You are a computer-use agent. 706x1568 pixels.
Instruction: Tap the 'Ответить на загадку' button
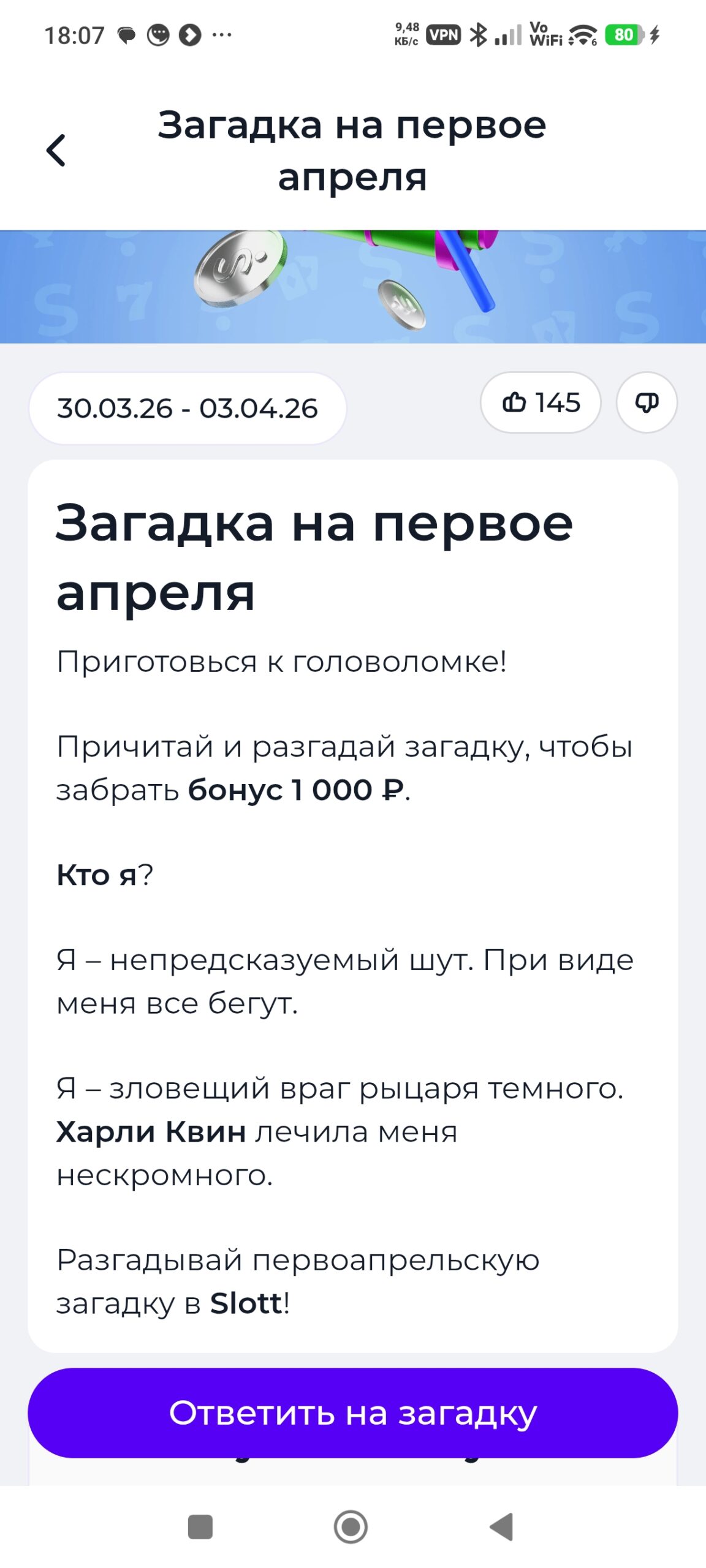coord(352,1412)
